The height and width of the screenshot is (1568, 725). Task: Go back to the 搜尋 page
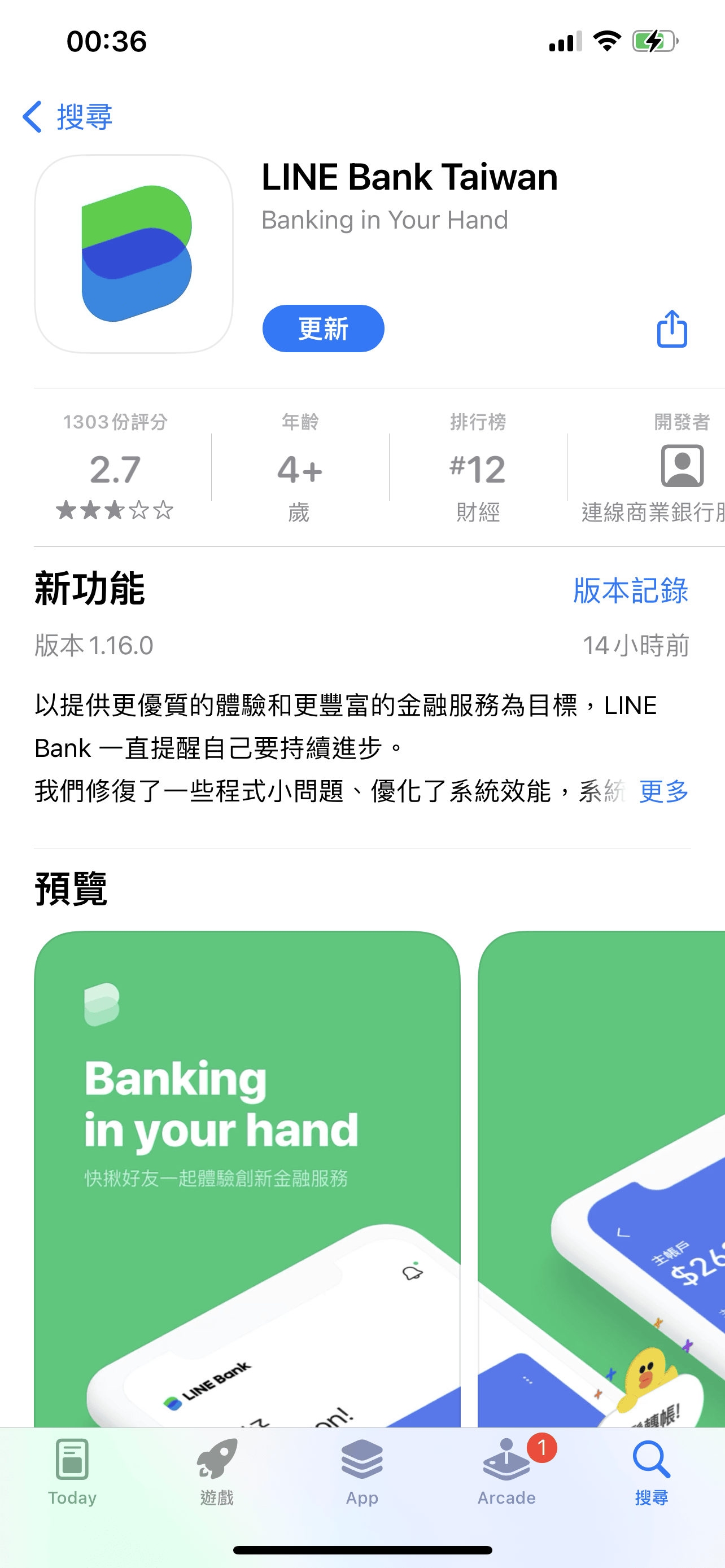pos(67,116)
